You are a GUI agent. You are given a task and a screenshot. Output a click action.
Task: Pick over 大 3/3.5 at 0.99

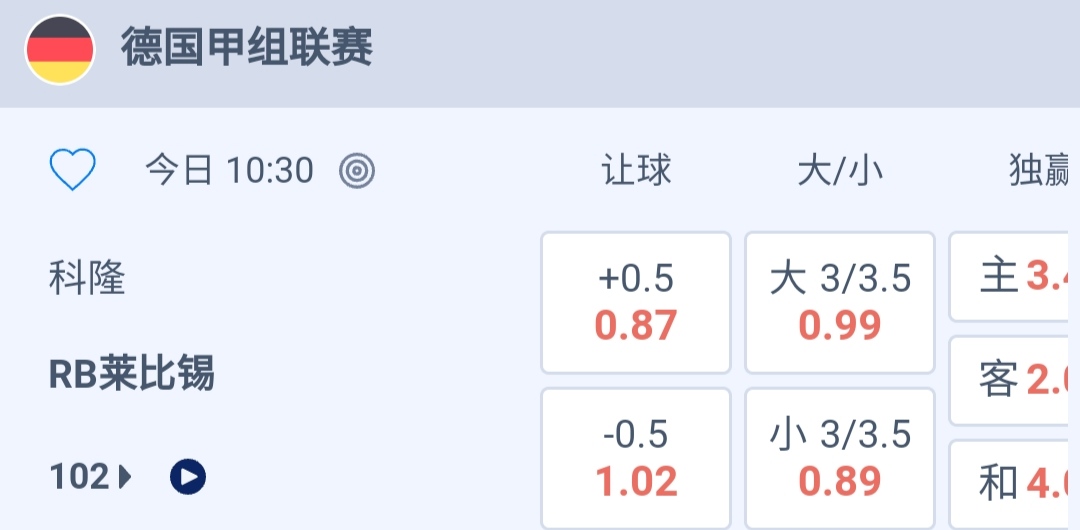pos(840,302)
